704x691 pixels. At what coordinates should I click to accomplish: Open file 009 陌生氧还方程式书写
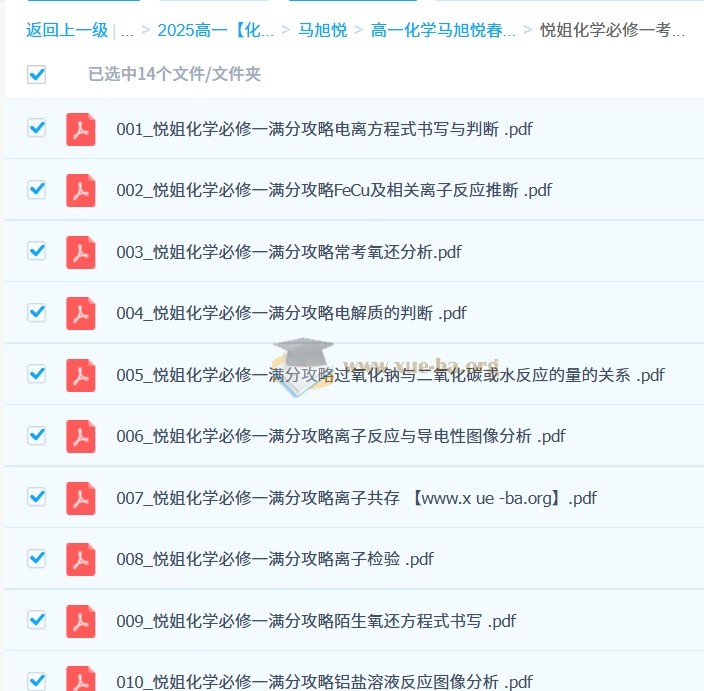[x=316, y=621]
